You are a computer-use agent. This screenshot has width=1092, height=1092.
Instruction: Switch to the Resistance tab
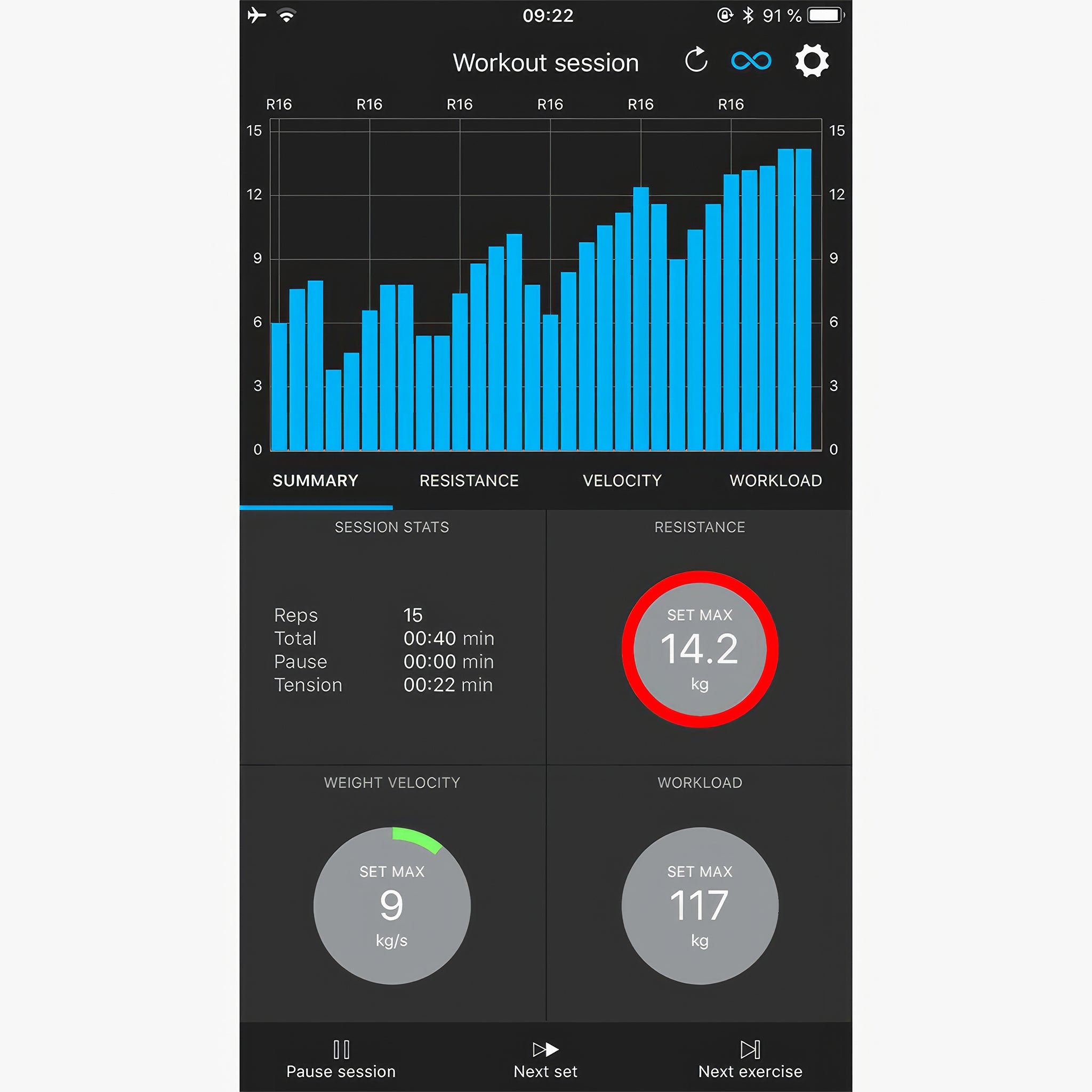pos(469,481)
